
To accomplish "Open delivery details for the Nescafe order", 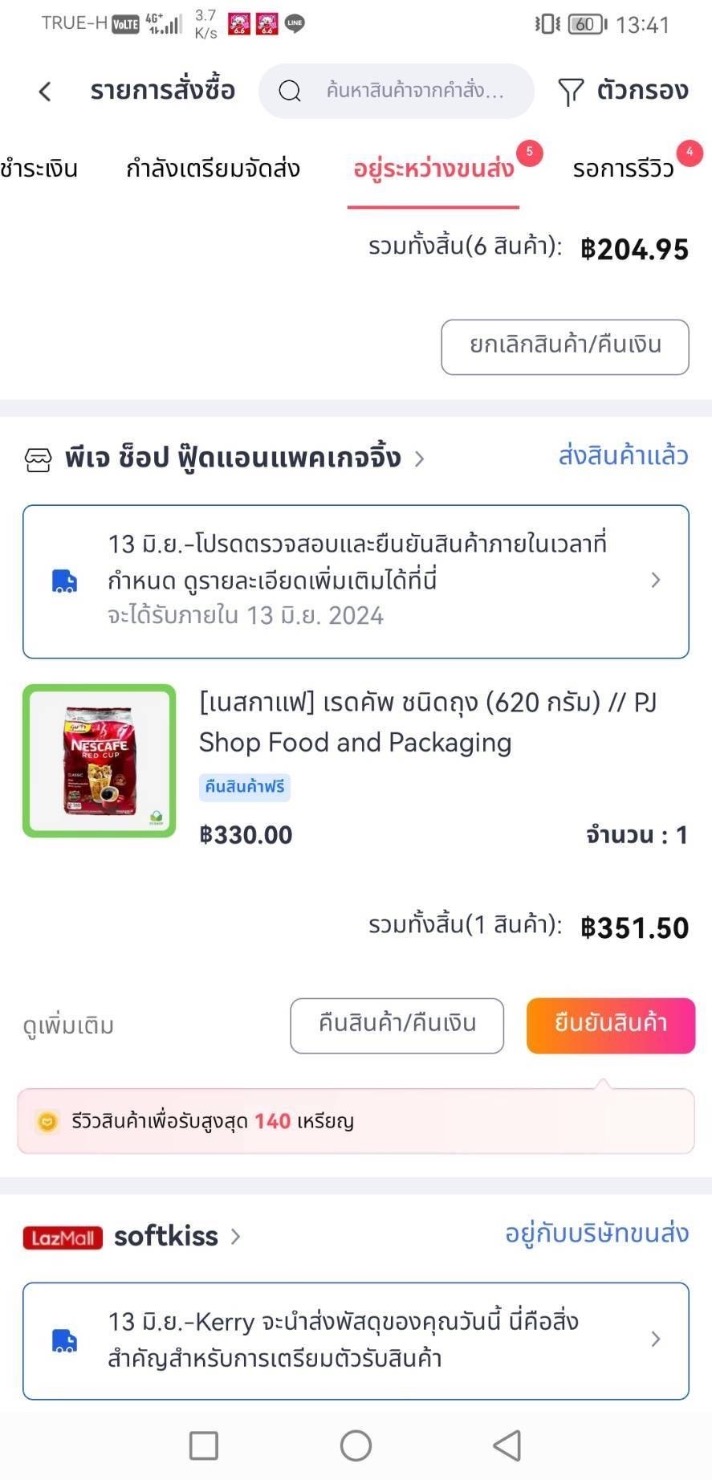I will pyautogui.click(x=356, y=581).
